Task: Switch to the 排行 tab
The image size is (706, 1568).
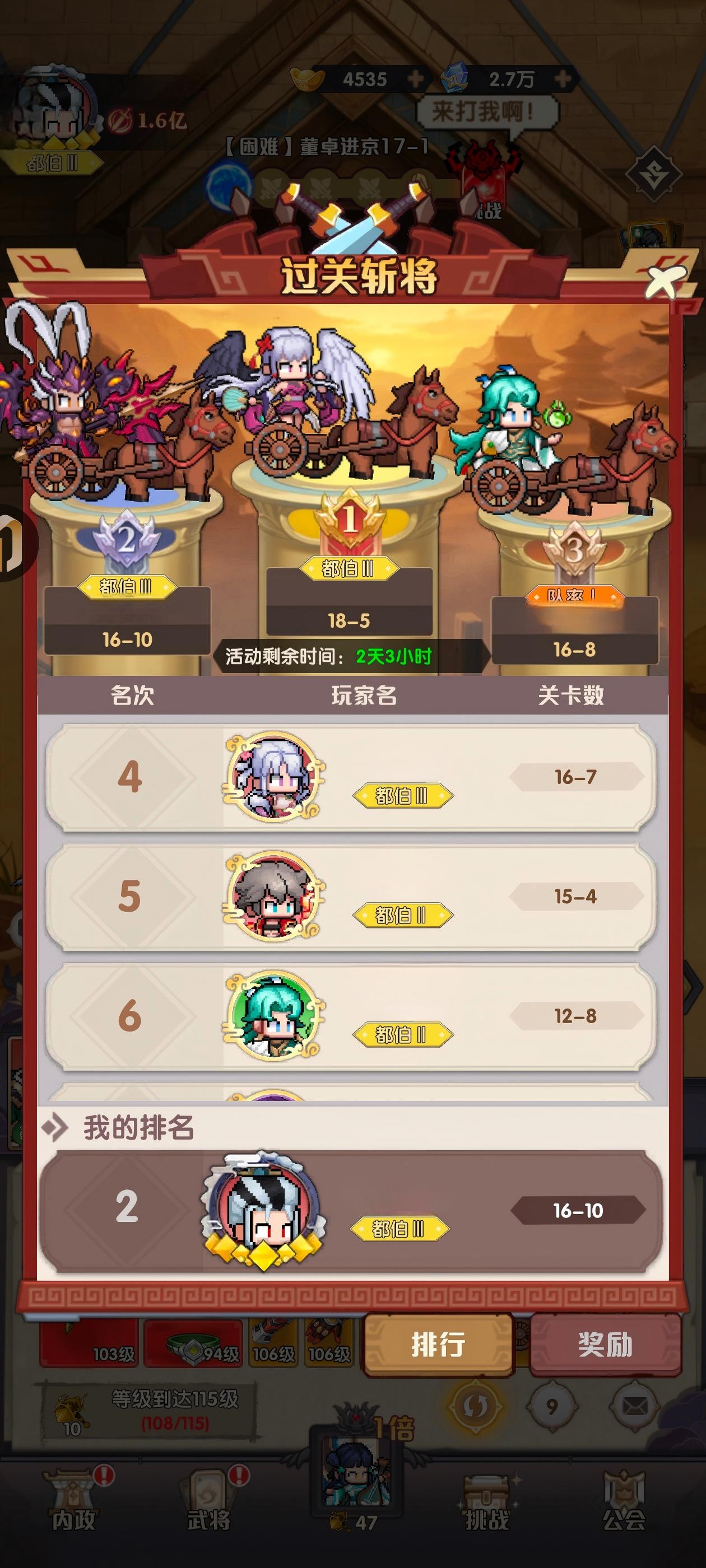Action: point(439,1343)
